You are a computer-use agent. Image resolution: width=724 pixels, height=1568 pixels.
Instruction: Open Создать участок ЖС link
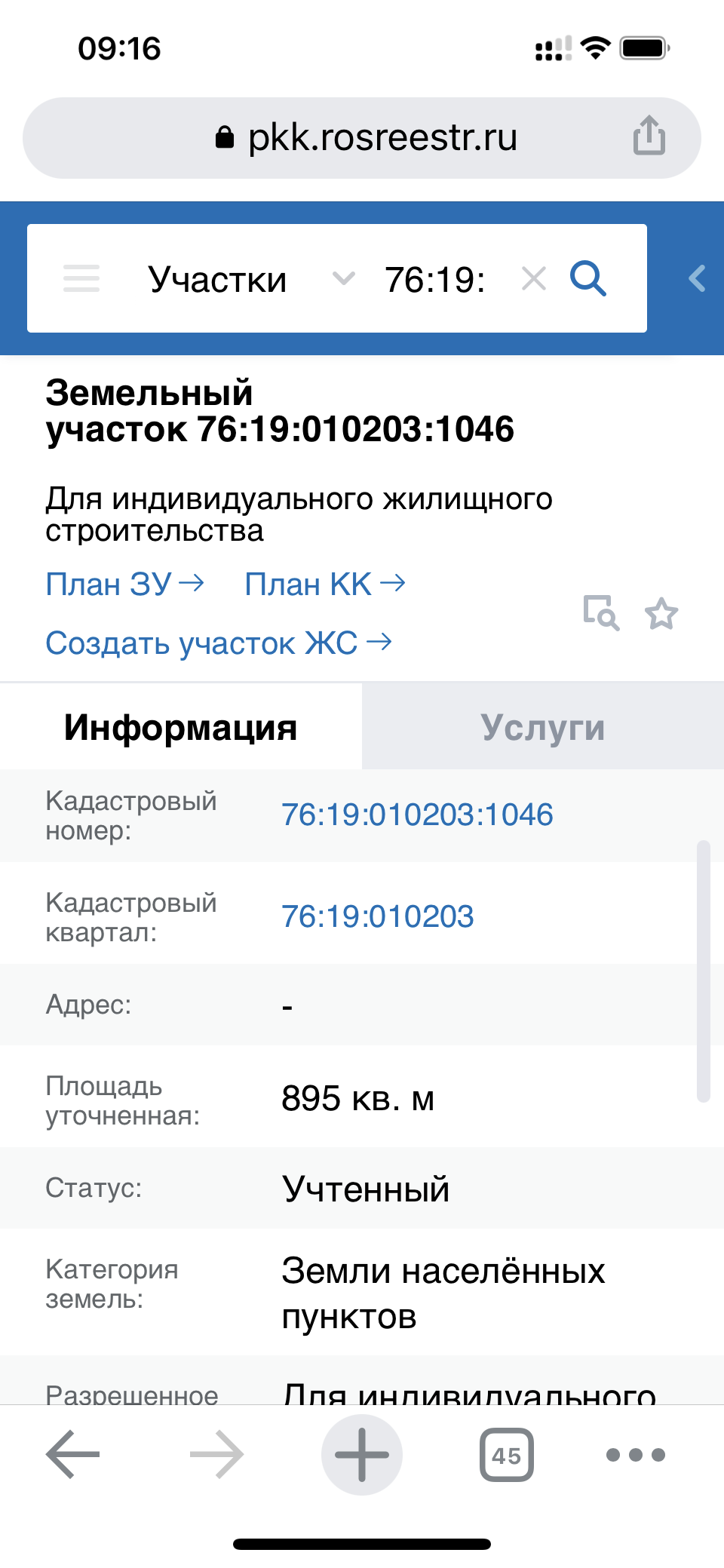click(x=219, y=643)
